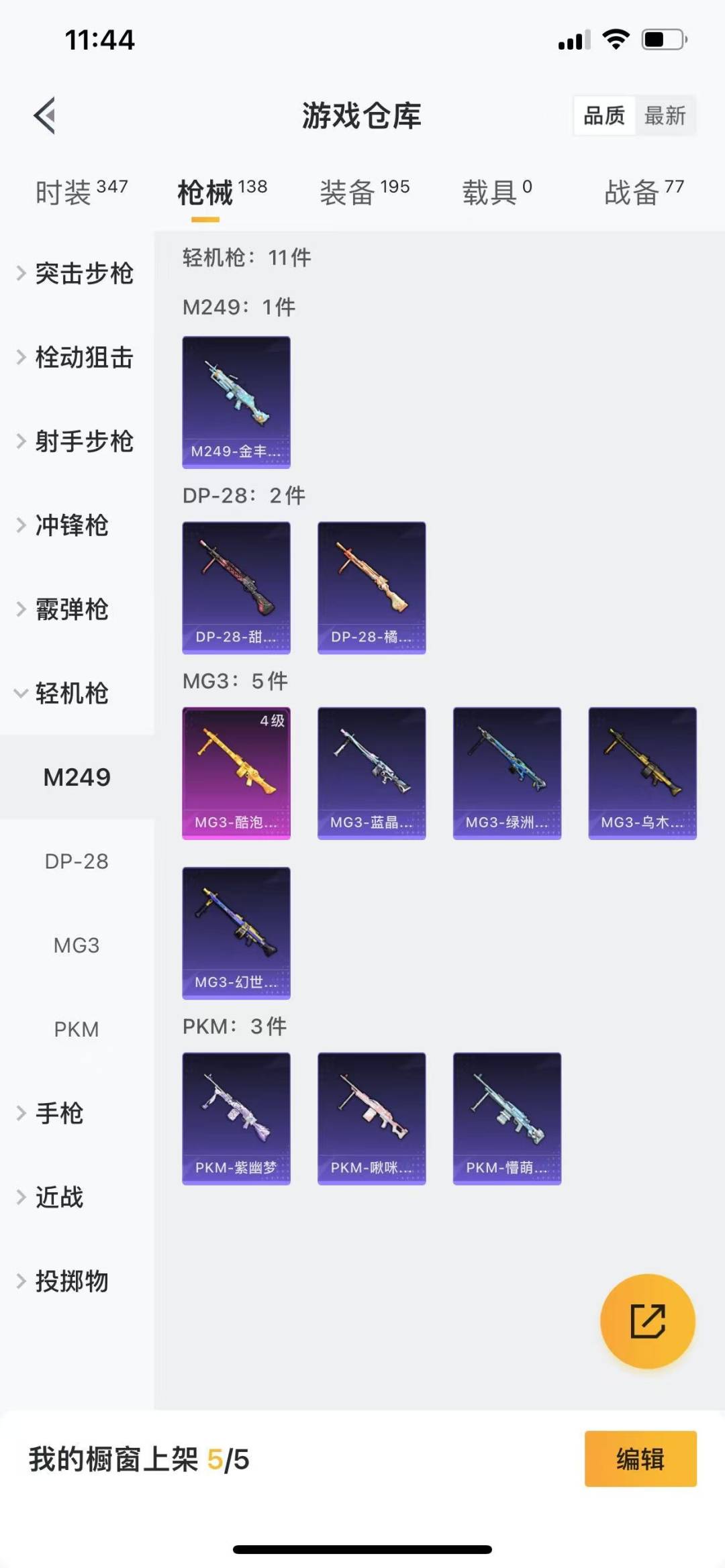Open the 载具 tab
Image resolution: width=725 pixels, height=1568 pixels.
coord(496,193)
